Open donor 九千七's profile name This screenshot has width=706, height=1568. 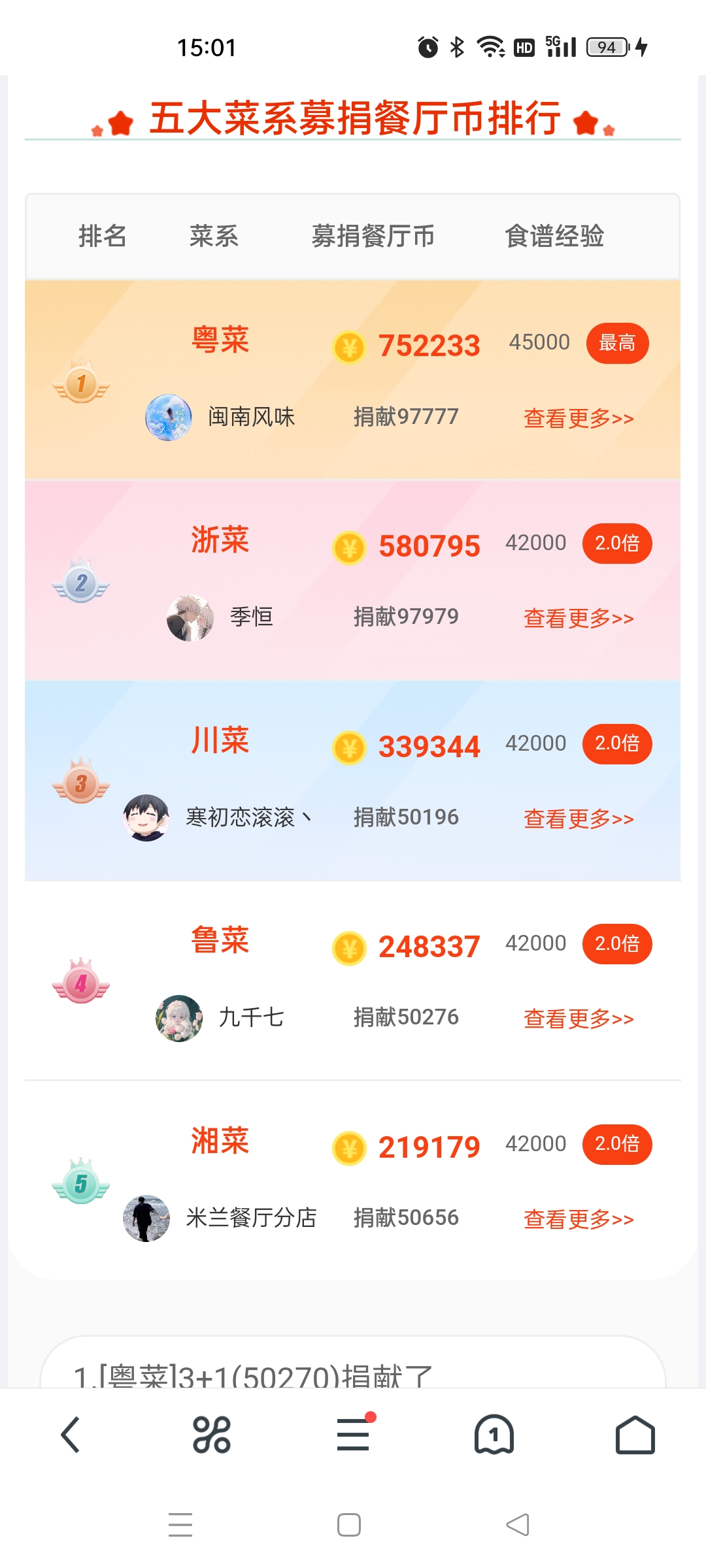[249, 1017]
